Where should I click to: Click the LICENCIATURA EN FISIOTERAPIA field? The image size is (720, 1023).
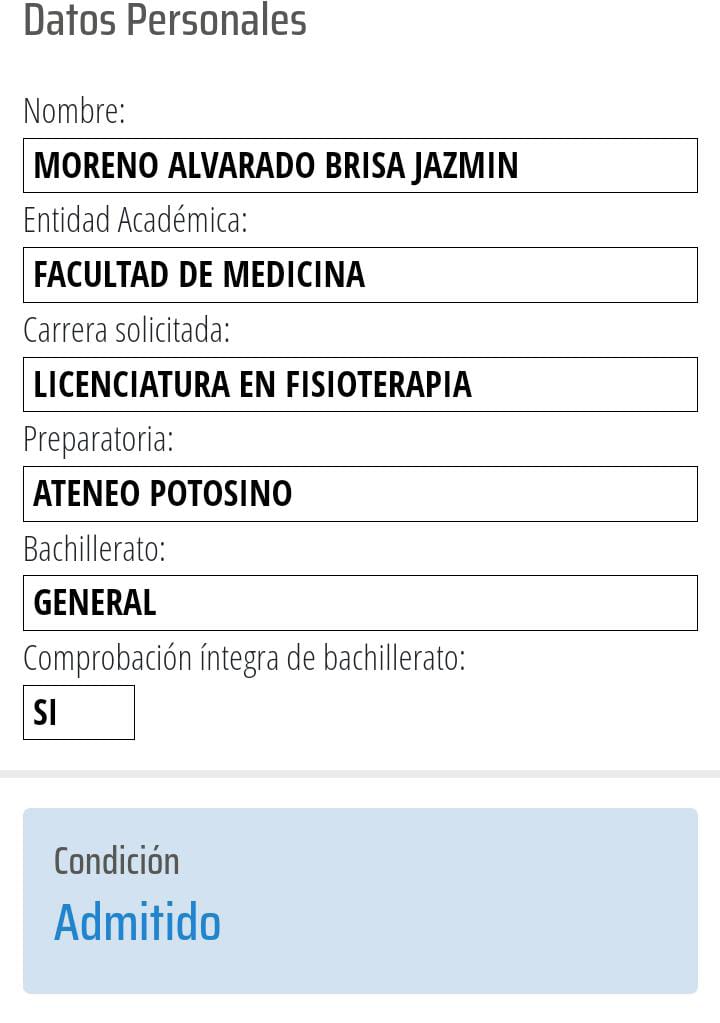pos(360,384)
